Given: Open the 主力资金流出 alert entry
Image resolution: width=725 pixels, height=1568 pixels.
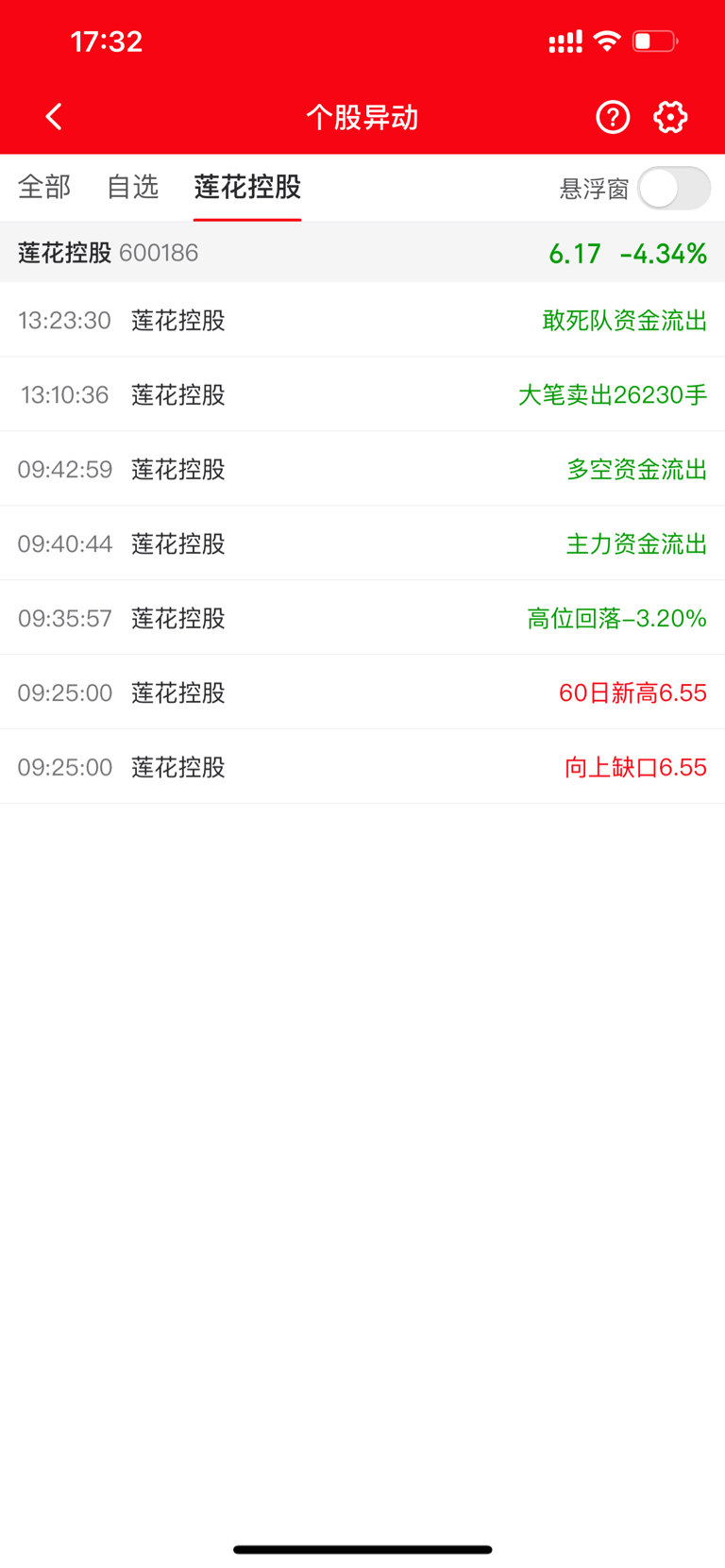Looking at the screenshot, I should pyautogui.click(x=362, y=543).
